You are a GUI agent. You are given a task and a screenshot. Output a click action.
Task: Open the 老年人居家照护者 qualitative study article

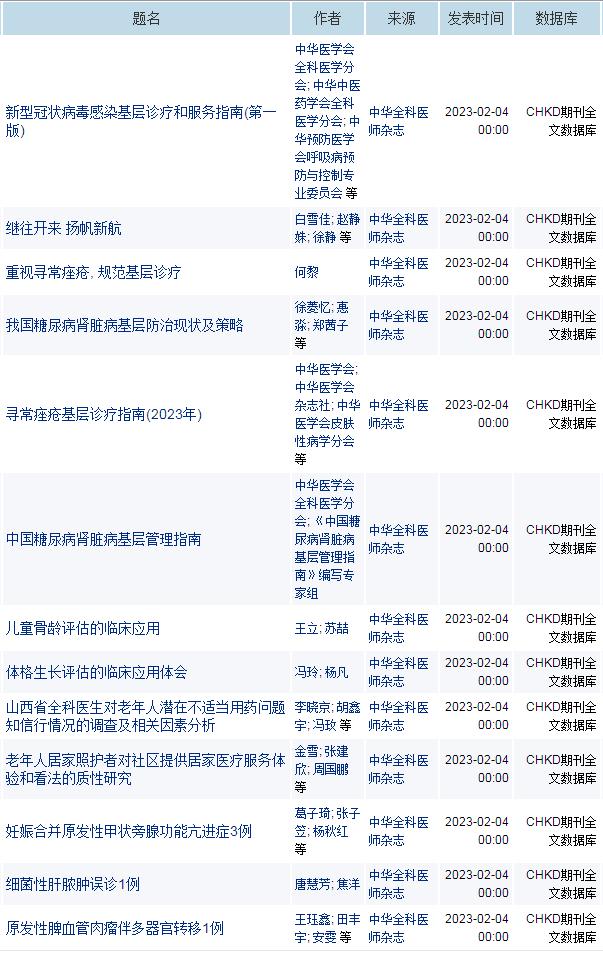pos(145,769)
